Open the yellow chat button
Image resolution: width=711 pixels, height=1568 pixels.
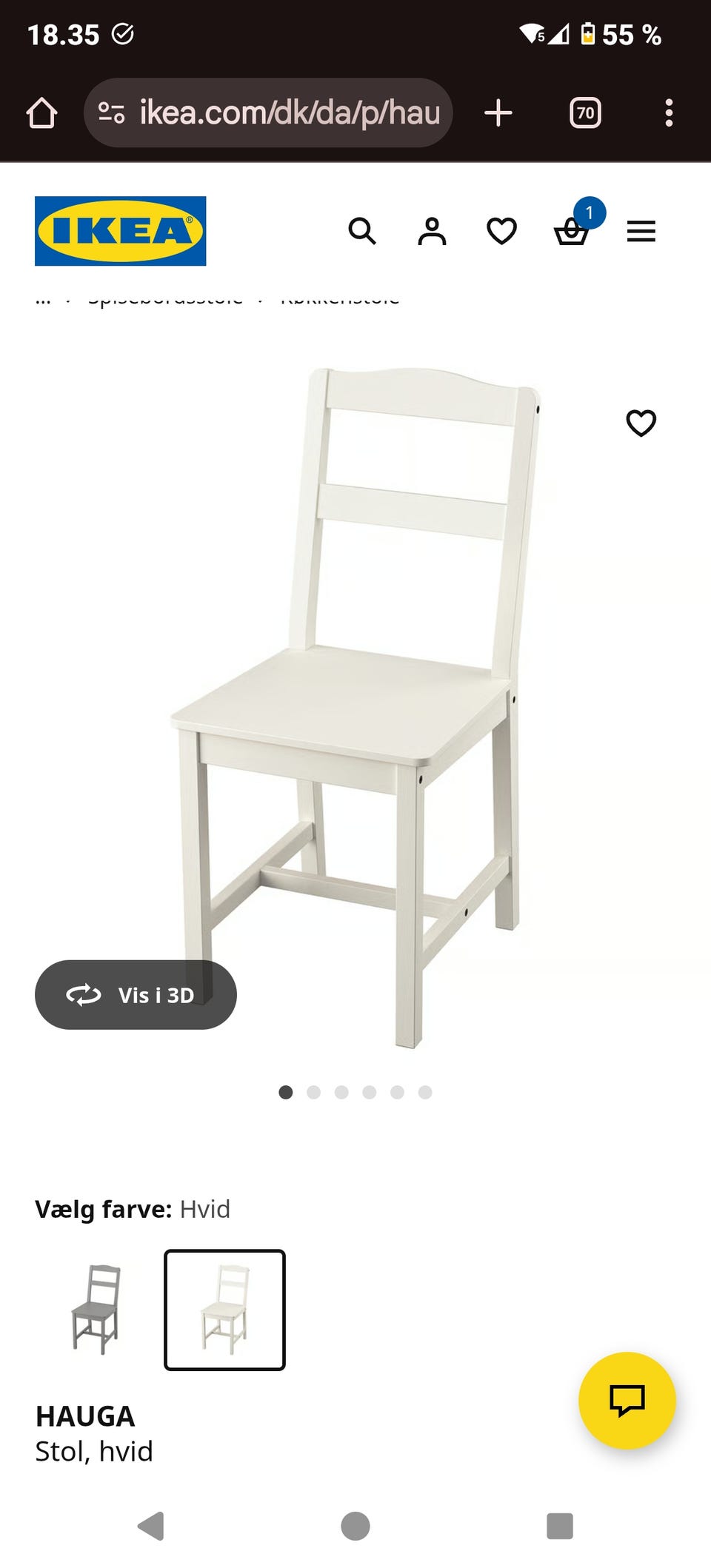[627, 1400]
